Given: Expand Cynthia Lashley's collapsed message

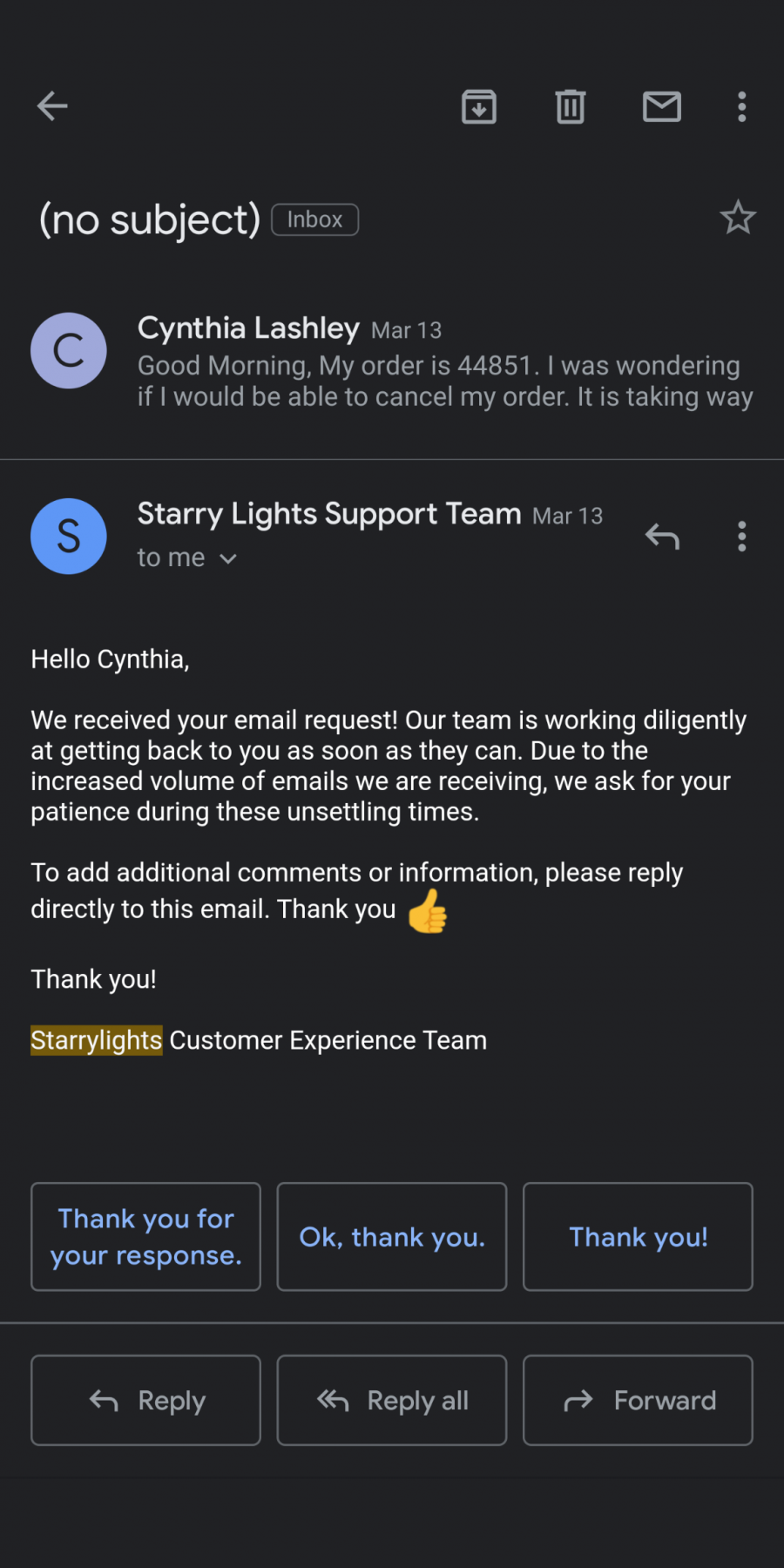Looking at the screenshot, I should coord(392,362).
